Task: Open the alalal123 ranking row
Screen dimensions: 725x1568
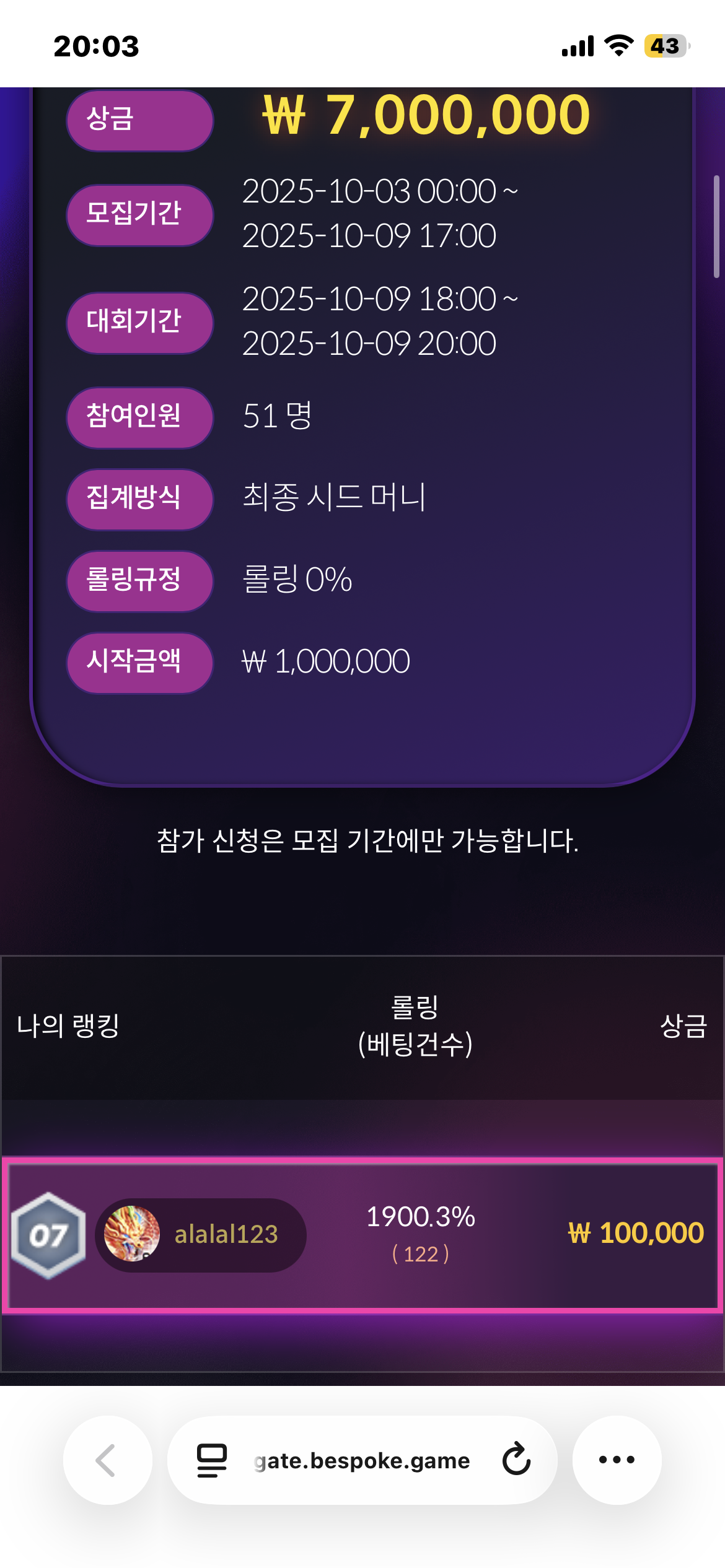Action: coord(362,1234)
